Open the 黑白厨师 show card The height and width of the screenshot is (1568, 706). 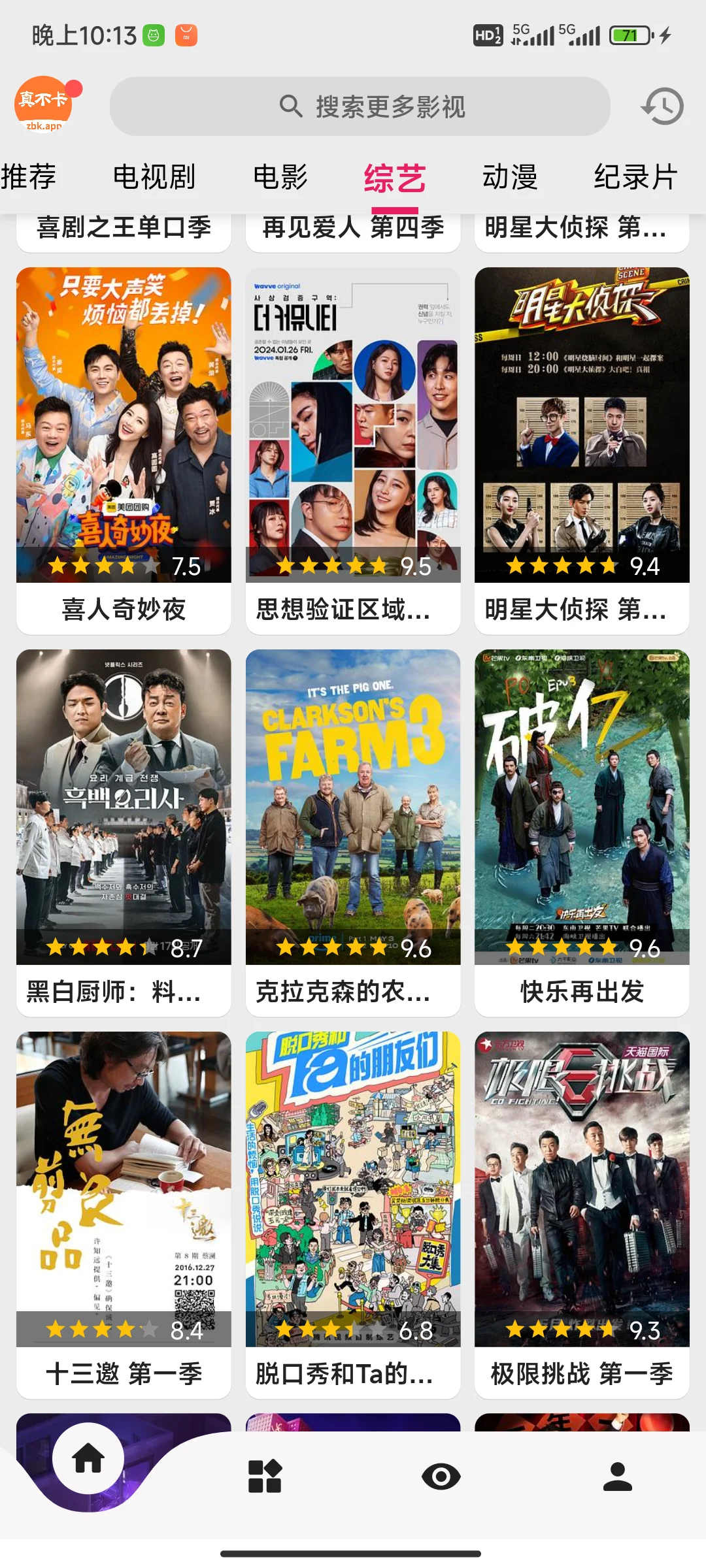pyautogui.click(x=124, y=833)
